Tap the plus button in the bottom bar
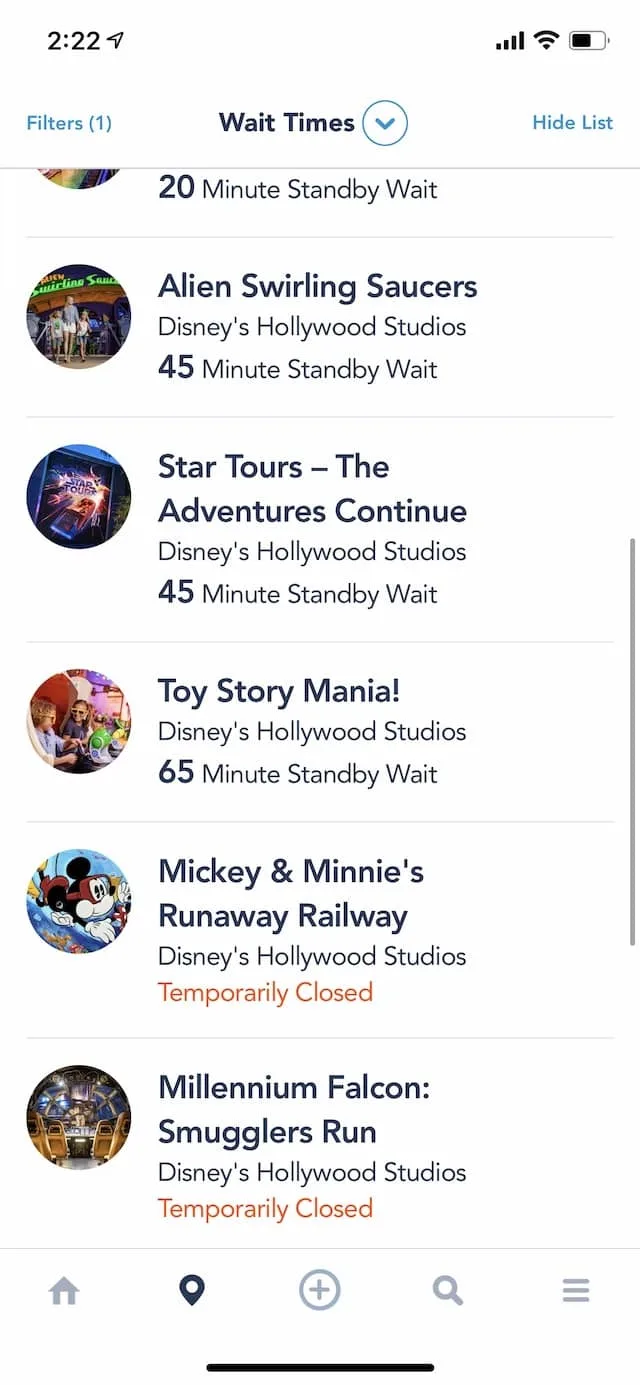The width and height of the screenshot is (640, 1385). click(320, 1290)
